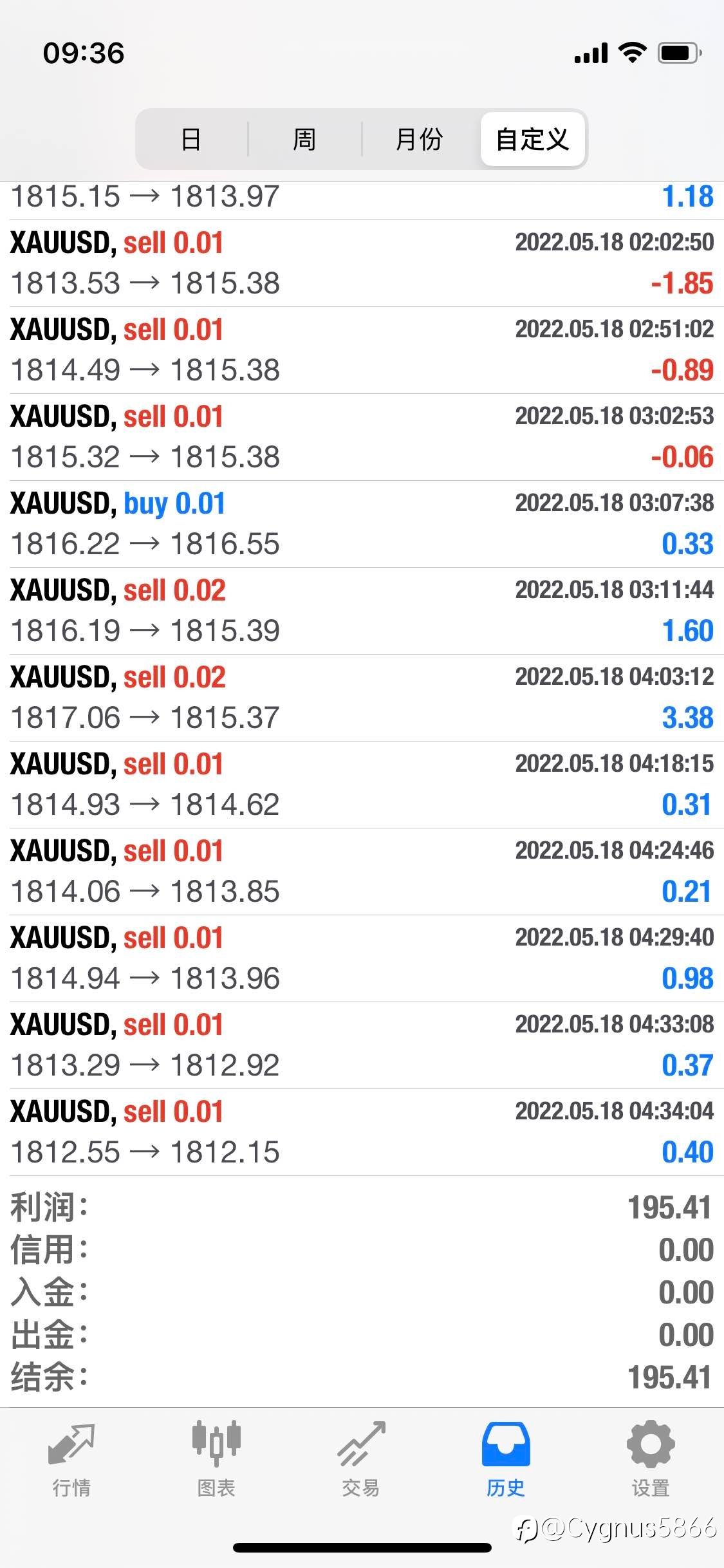Image resolution: width=724 pixels, height=1568 pixels.
Task: Switch to the 月份 (month) period
Action: tap(419, 139)
